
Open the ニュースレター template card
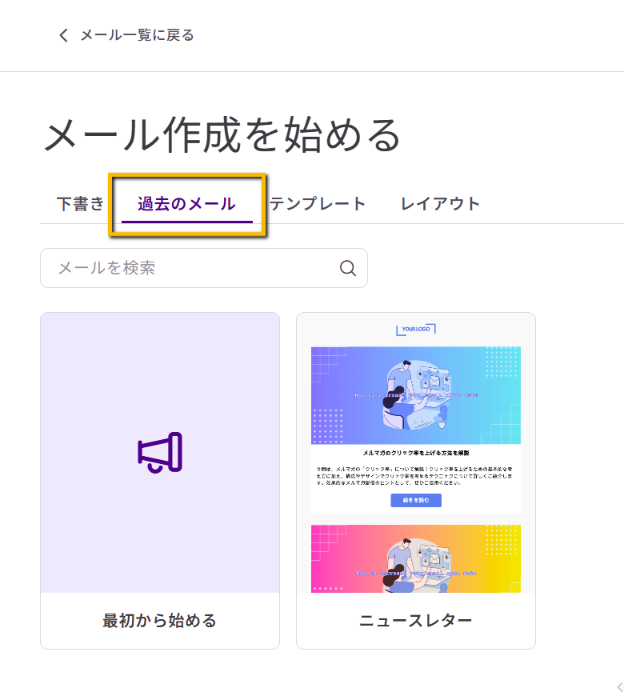pyautogui.click(x=415, y=480)
